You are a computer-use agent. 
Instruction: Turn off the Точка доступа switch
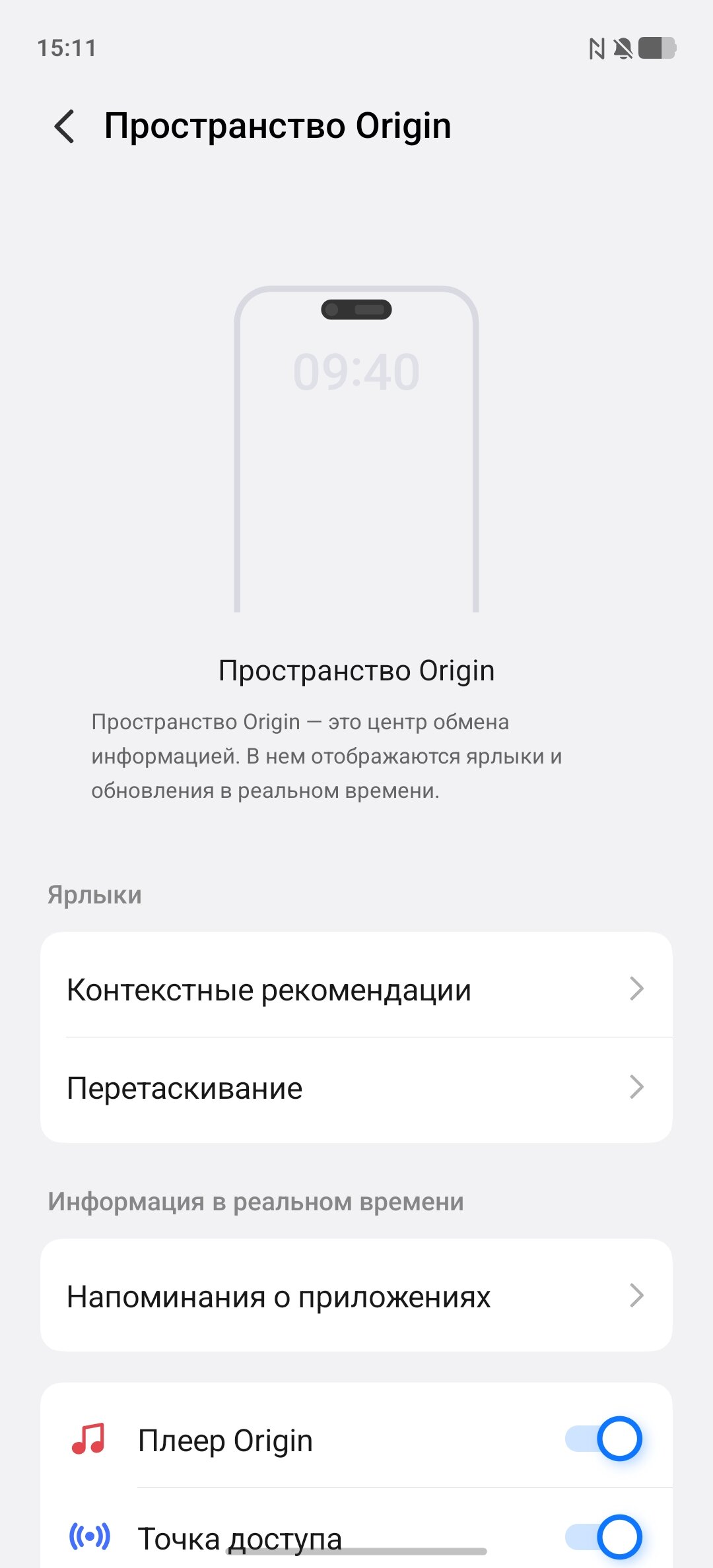pos(603,1536)
